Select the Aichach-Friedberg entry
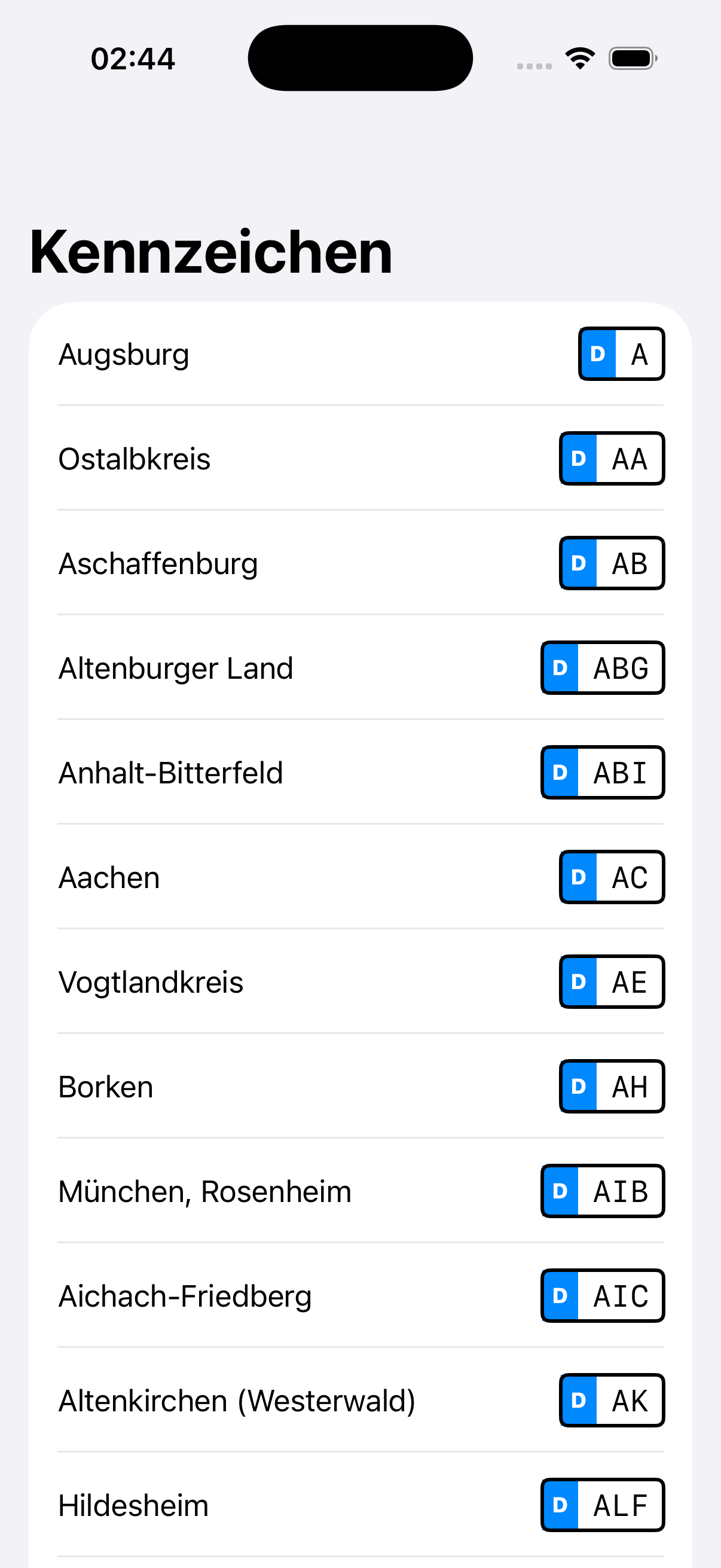This screenshot has height=1568, width=721. point(360,1297)
